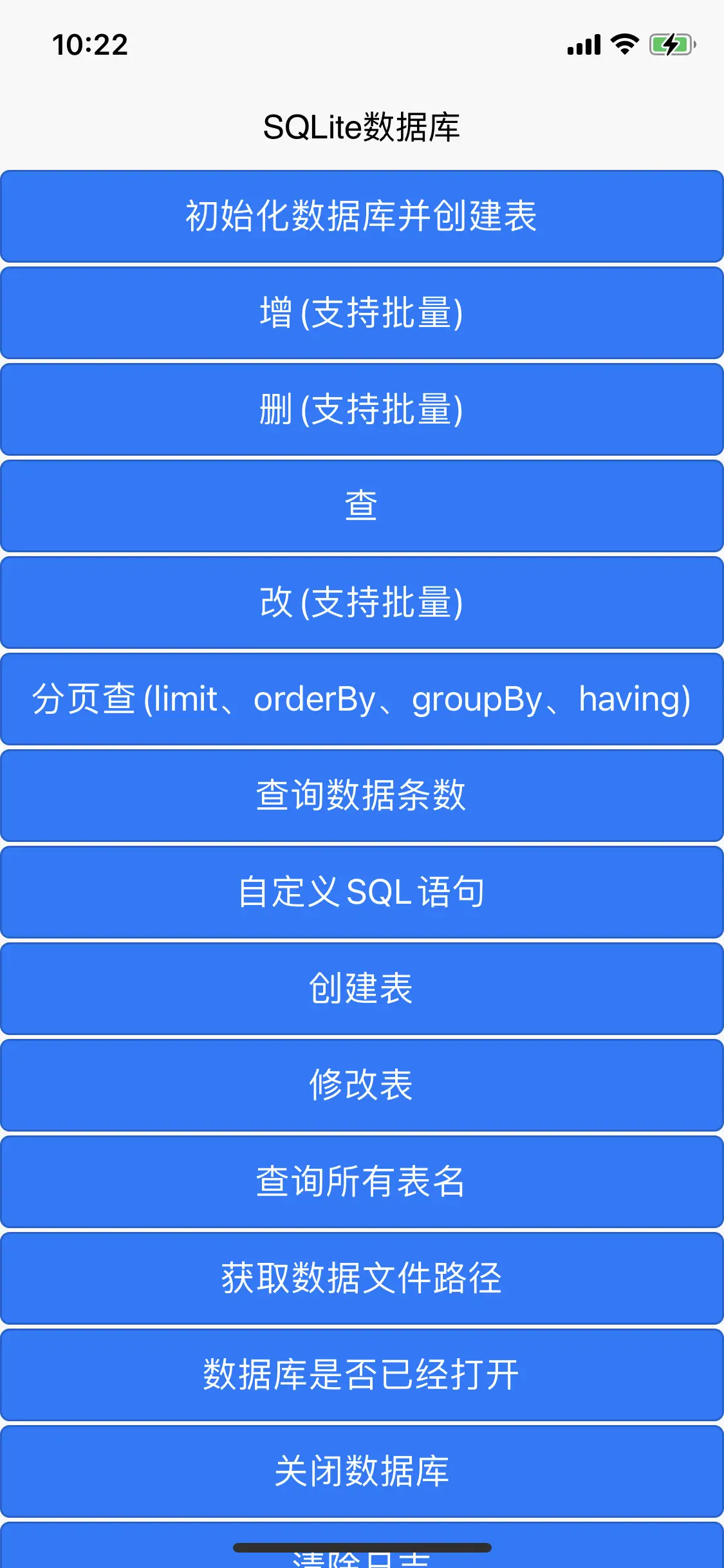The image size is (724, 1568).
Task: Tap the 改 (支持批量) button
Action: 362,602
